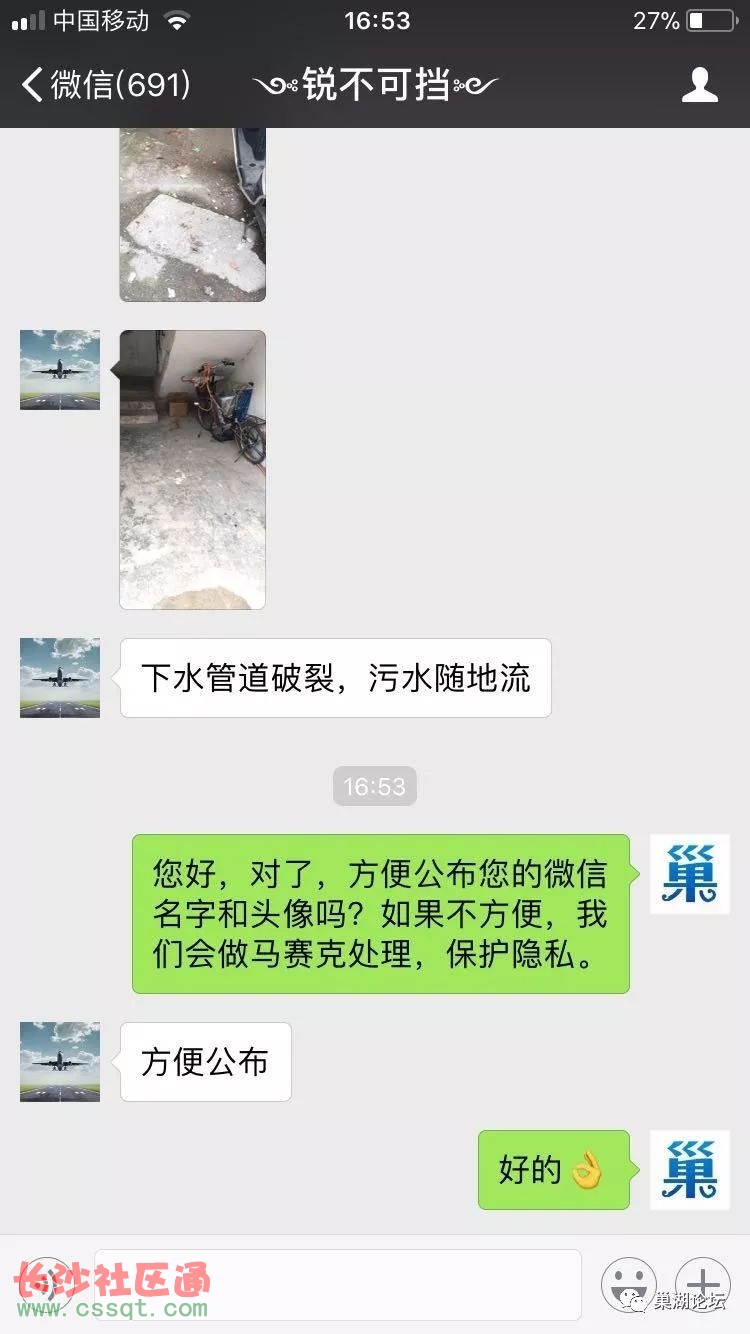750x1334 pixels.
Task: Open the plus attachment menu
Action: point(703,1284)
